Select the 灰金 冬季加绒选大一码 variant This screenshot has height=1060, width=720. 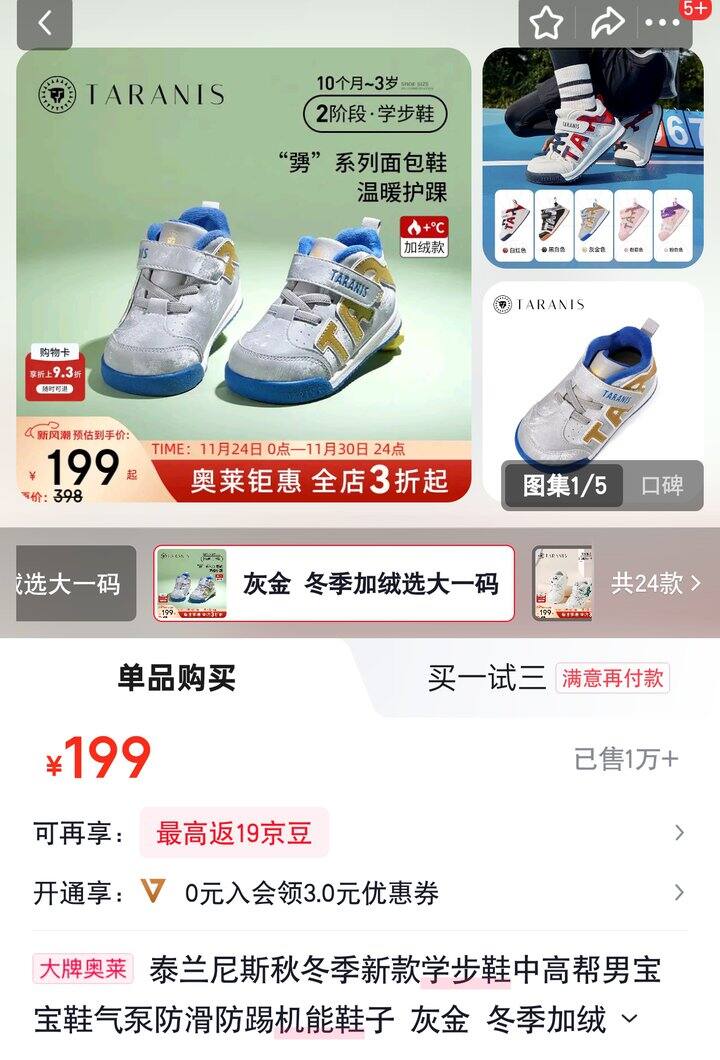pos(334,584)
